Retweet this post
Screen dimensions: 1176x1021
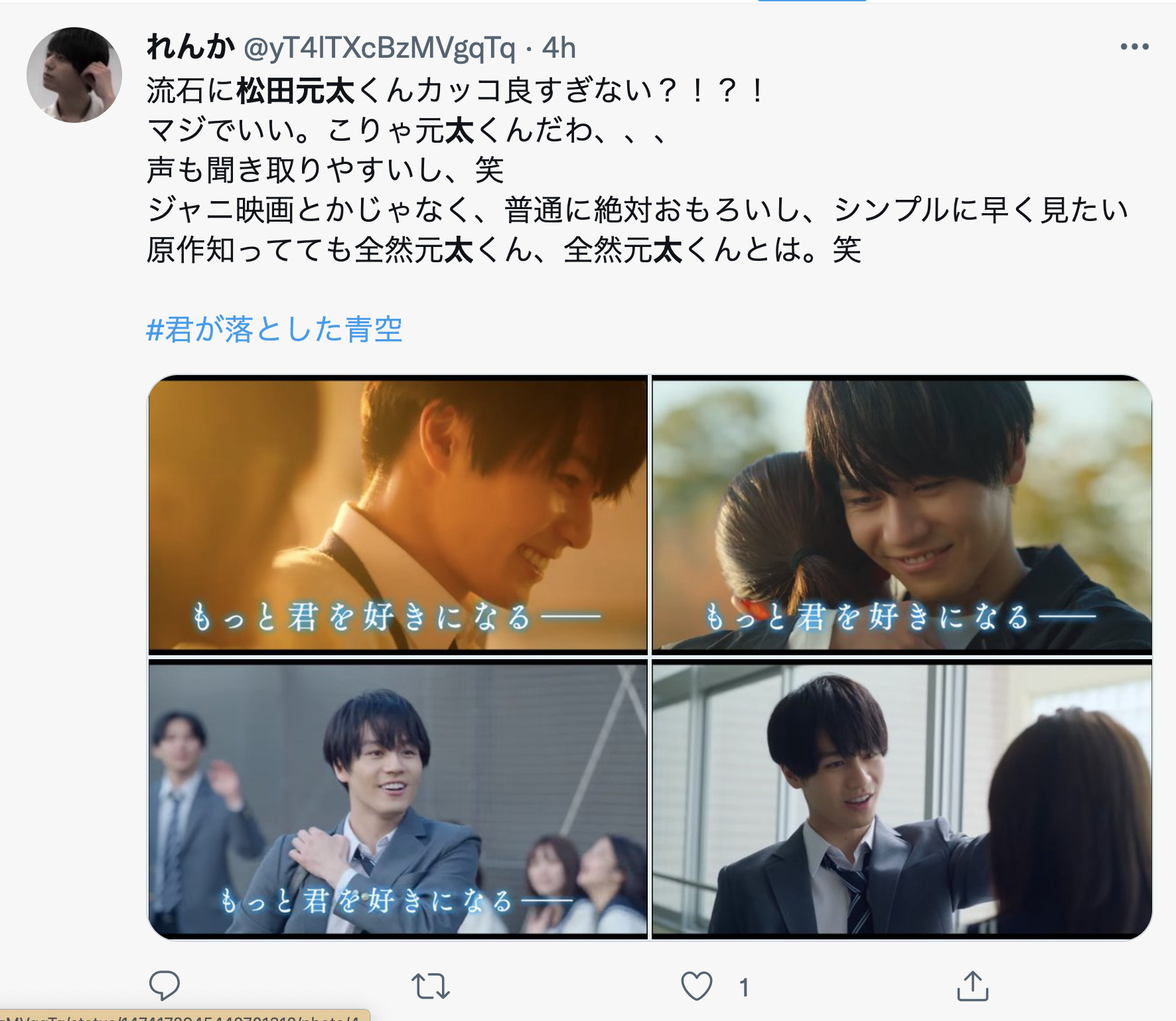coord(431,986)
